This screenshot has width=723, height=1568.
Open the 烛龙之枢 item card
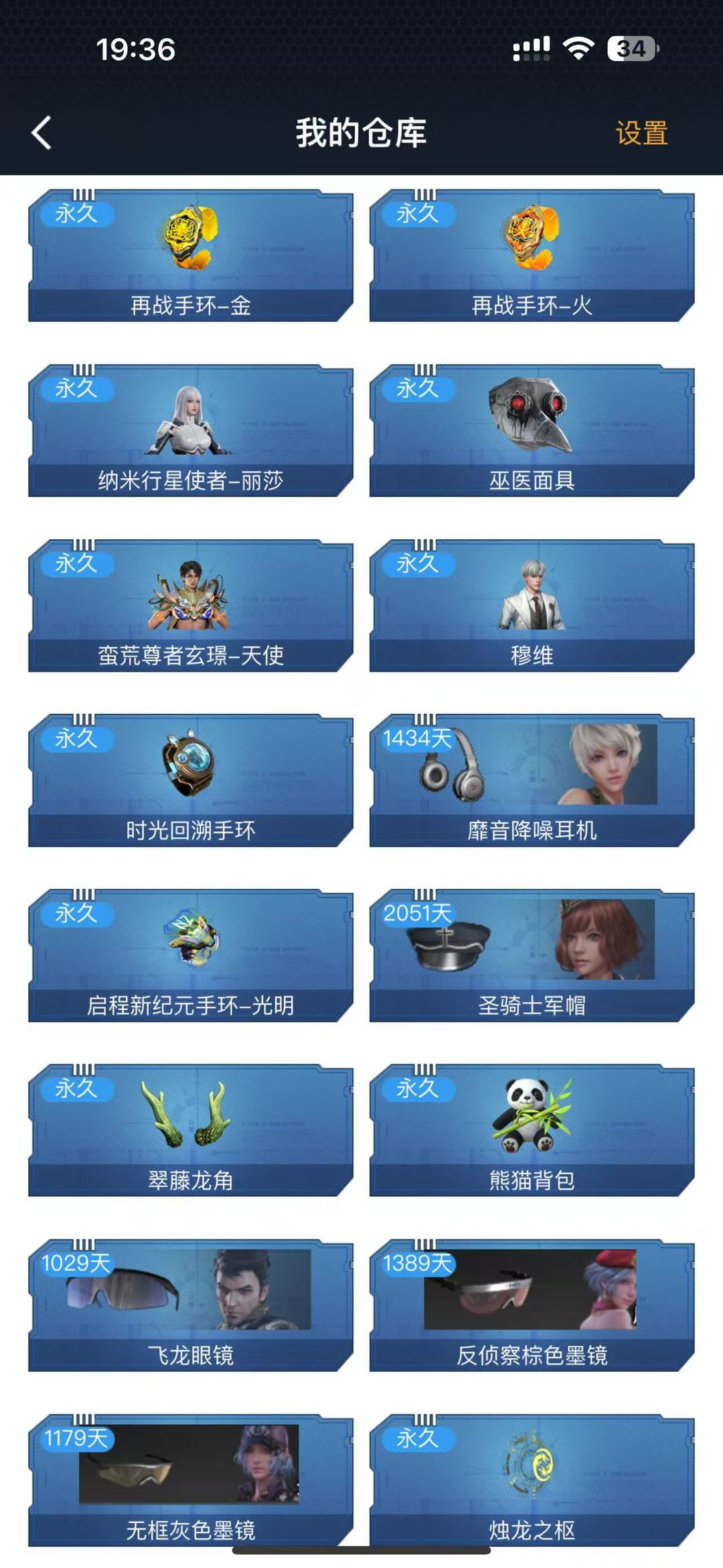coord(532,1480)
